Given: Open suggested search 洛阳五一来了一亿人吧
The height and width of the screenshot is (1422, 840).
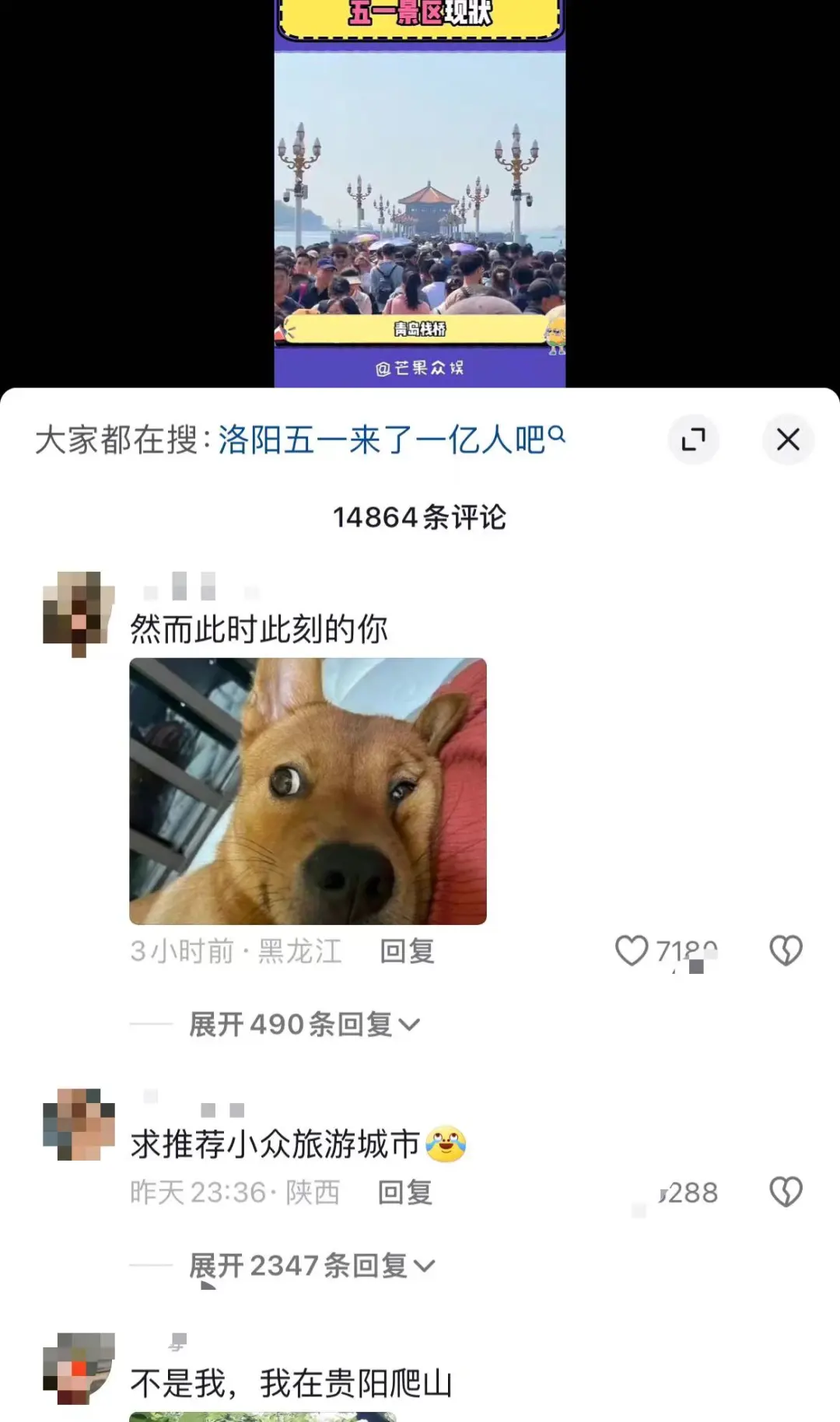Looking at the screenshot, I should click(391, 440).
